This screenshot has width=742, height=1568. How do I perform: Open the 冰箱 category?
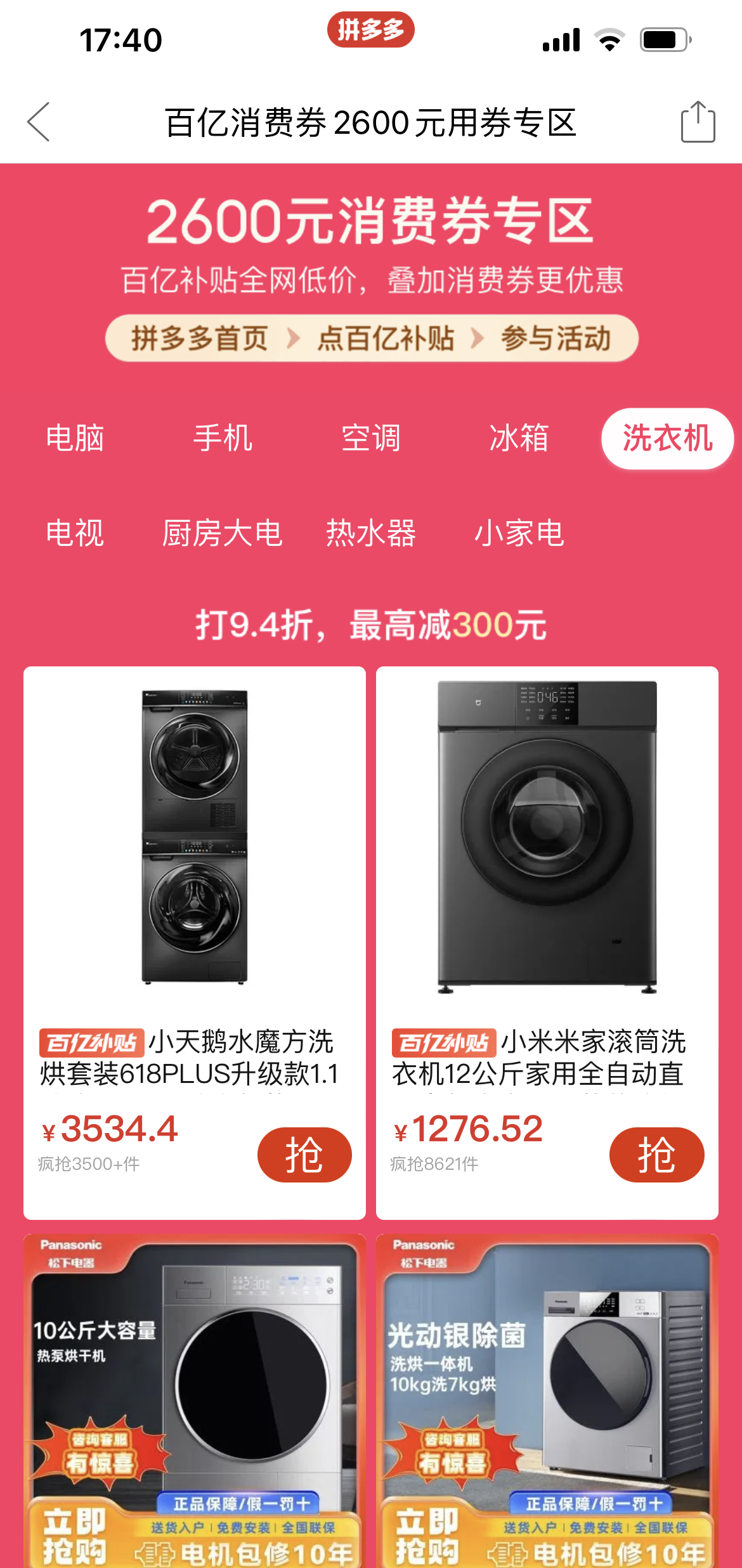[519, 438]
